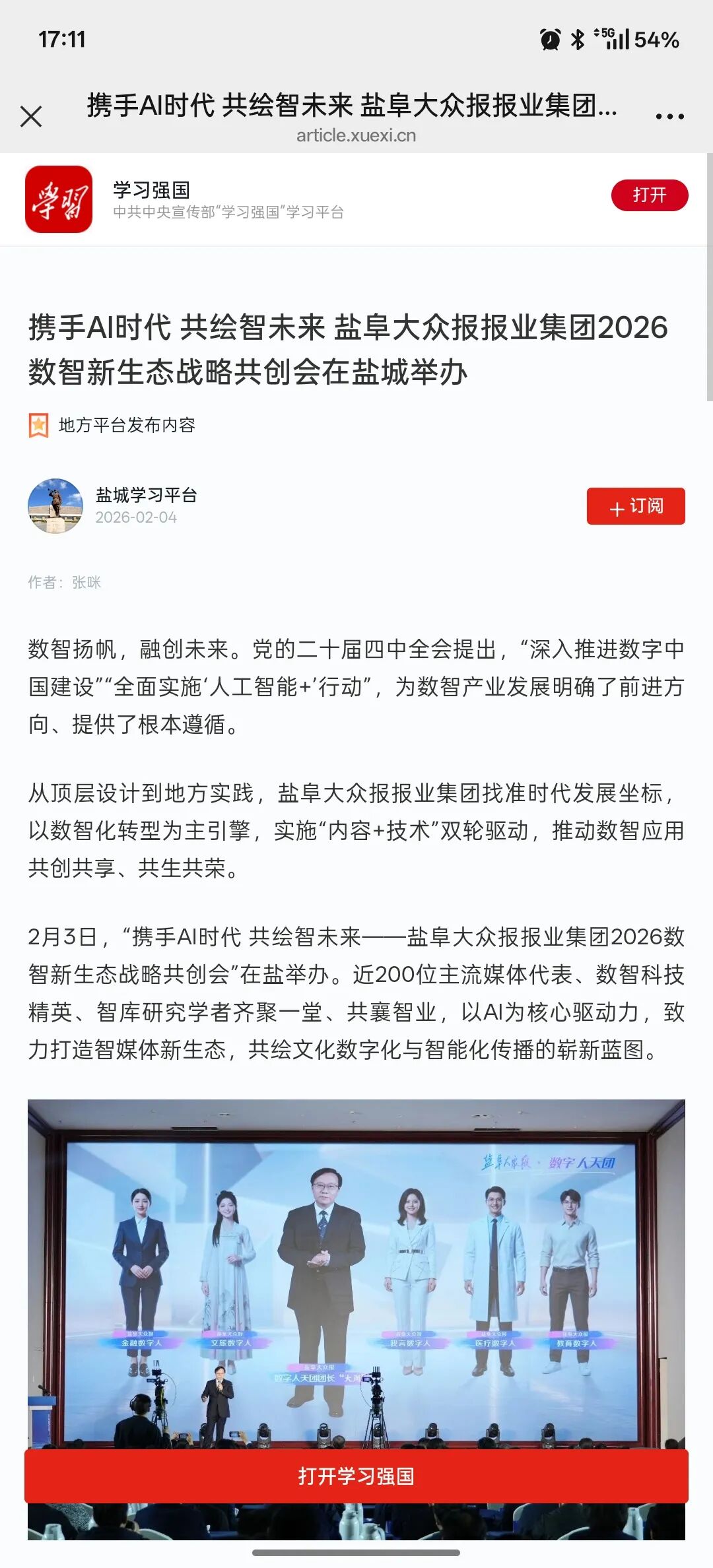Image resolution: width=713 pixels, height=1568 pixels.
Task: Open the three-dot overflow menu
Action: (x=669, y=117)
